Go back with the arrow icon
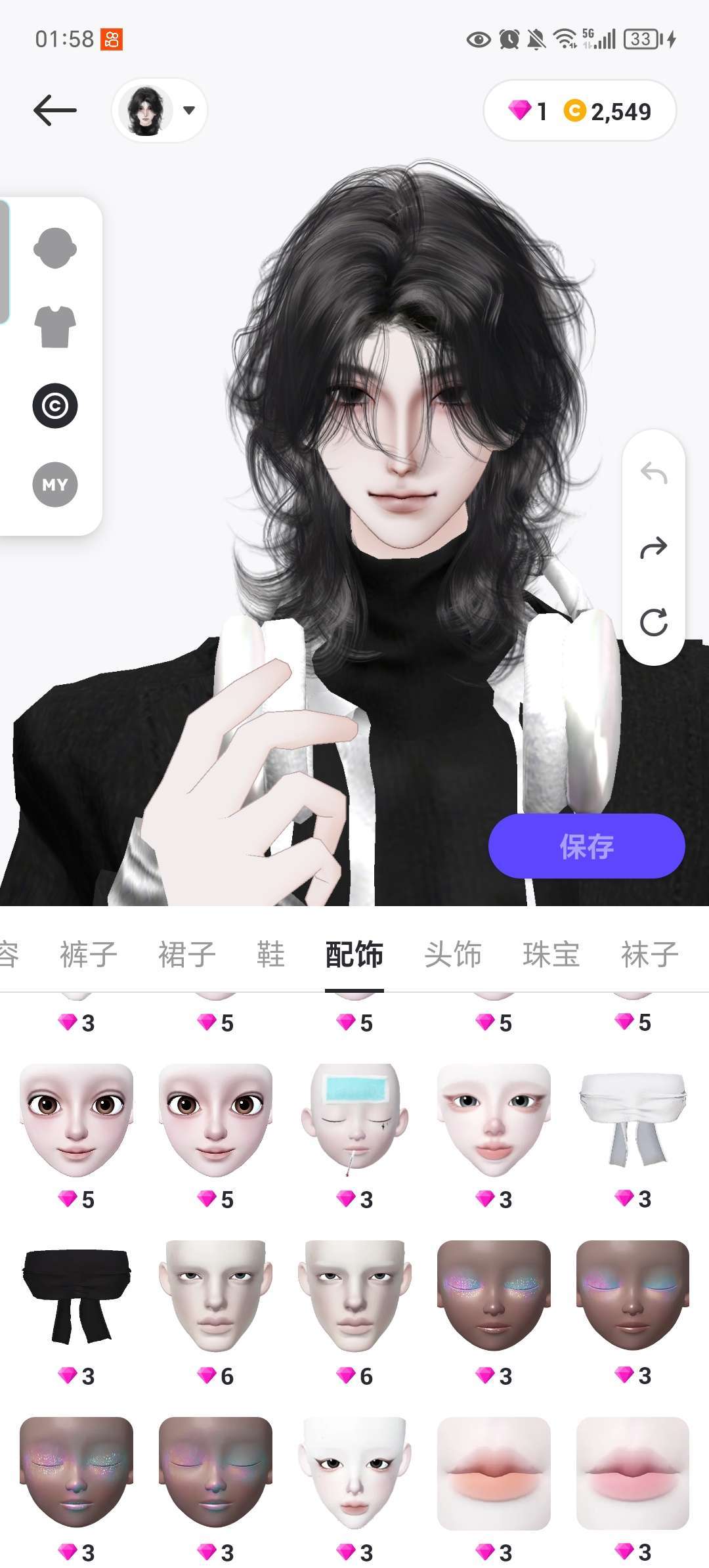Screen dimensions: 709x1568 click(x=55, y=110)
